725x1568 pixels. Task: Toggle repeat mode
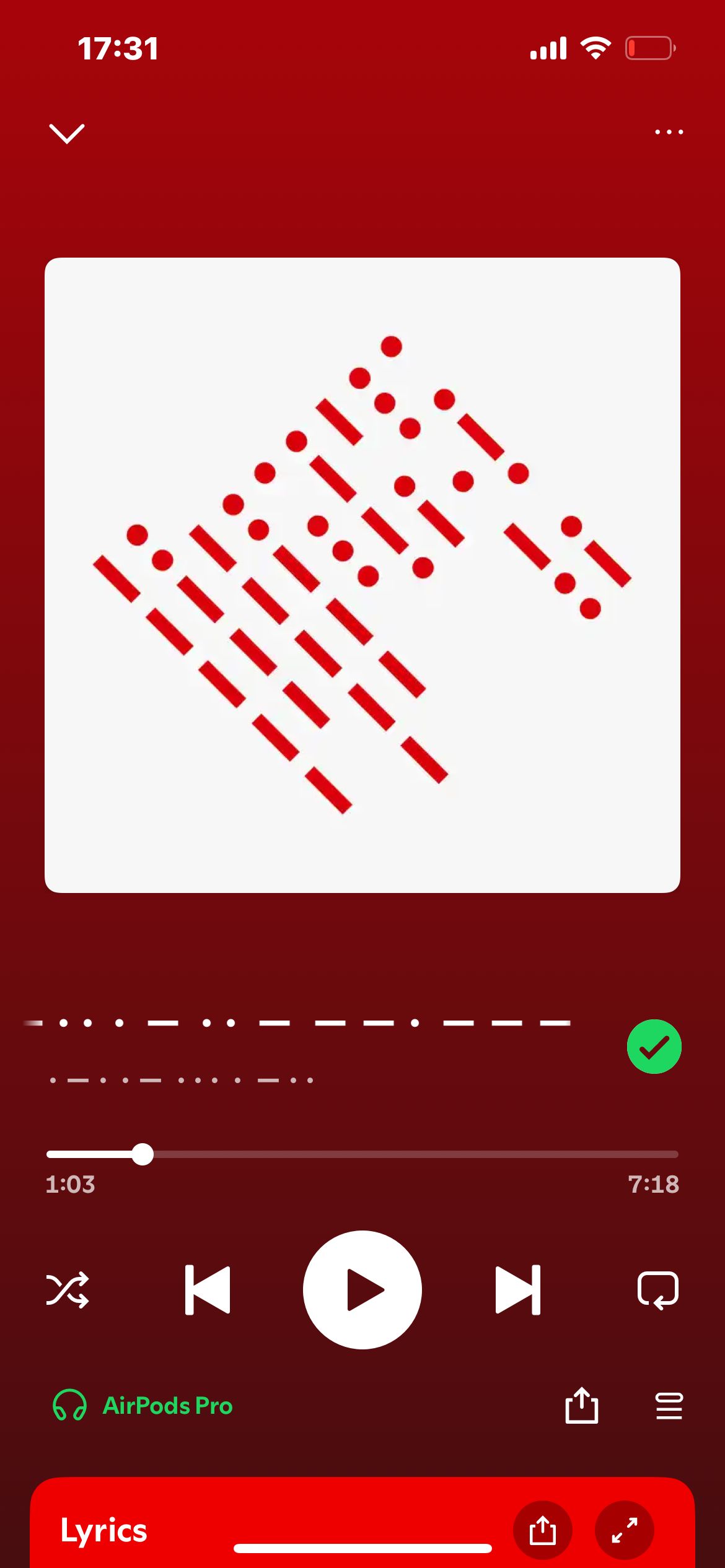point(657,1290)
